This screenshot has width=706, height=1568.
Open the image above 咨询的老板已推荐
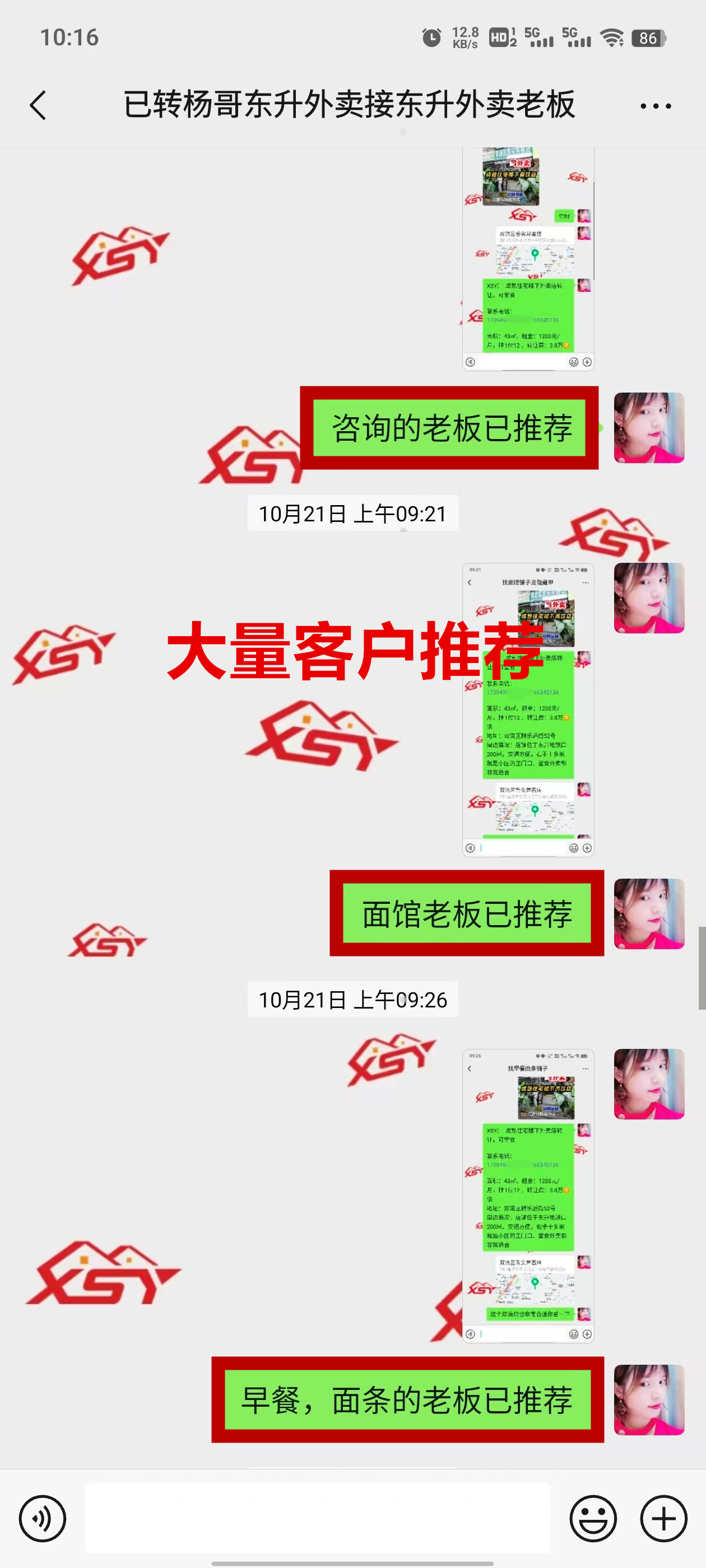[x=527, y=259]
